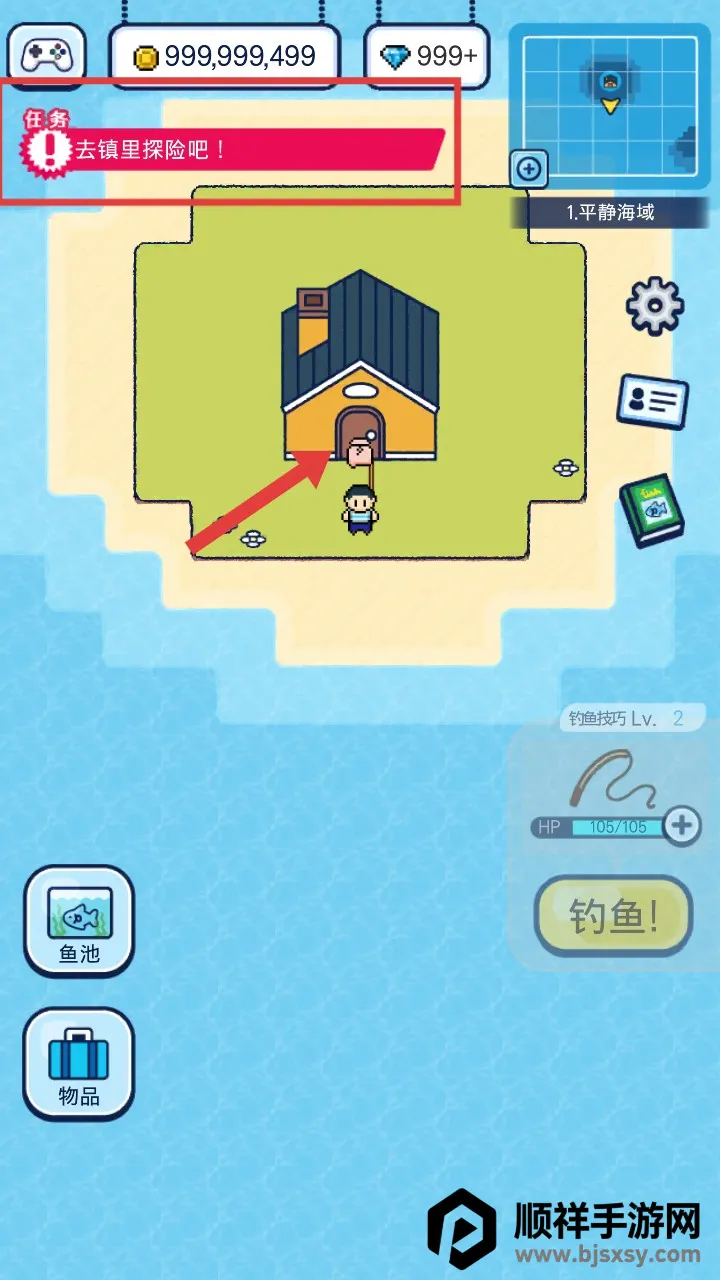Open the fish encyclopedia book
Viewport: 720px width, 1280px height.
tap(650, 510)
